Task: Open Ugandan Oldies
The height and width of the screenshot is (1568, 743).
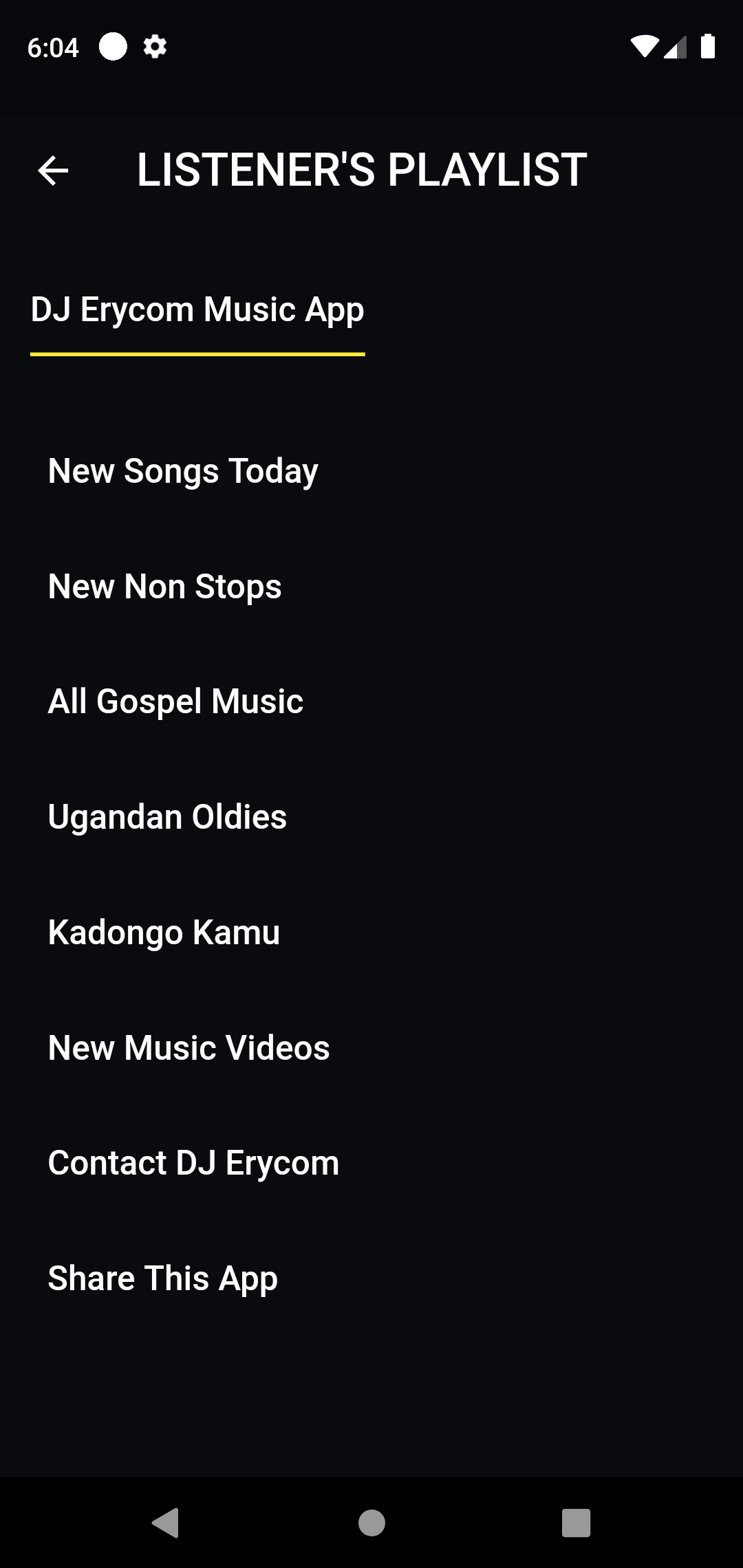Action: pos(167,817)
